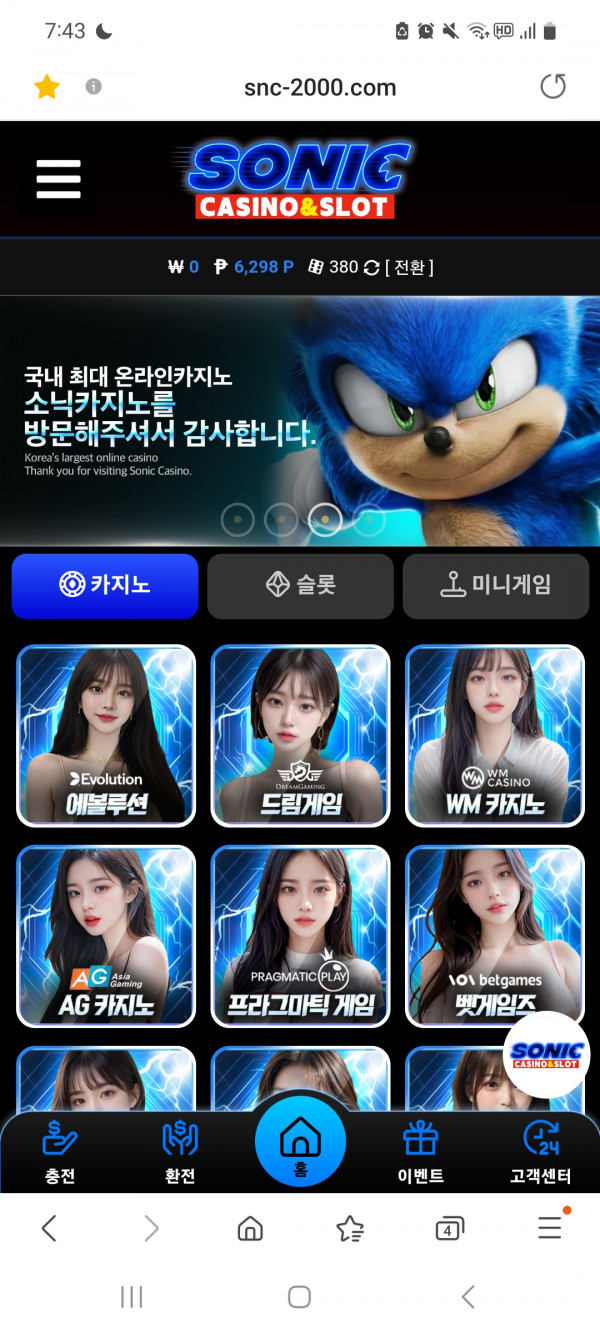This screenshot has width=600, height=1333.
Task: Tap the 전환 points convert button
Action: (x=409, y=267)
